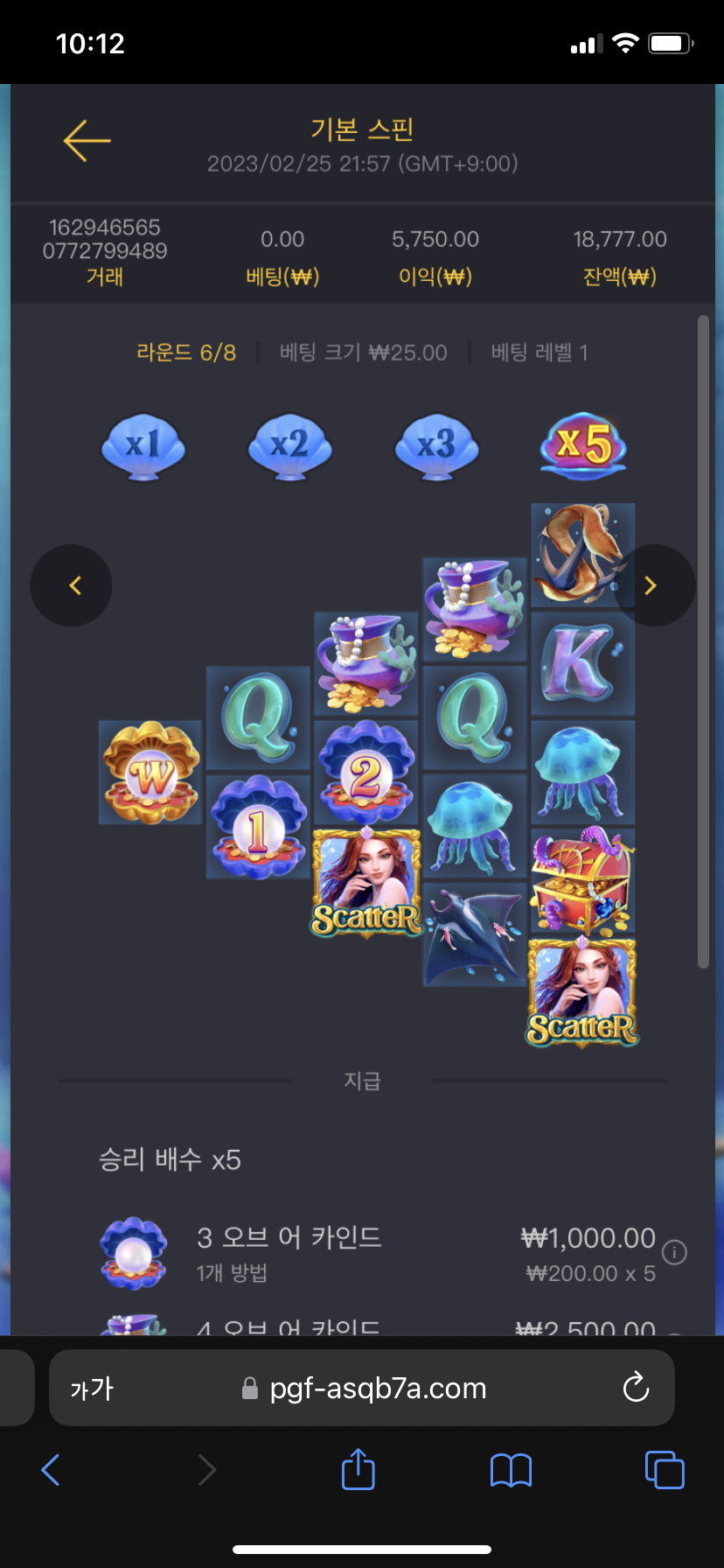Open info icon for ₩1,000.00 payout
Screen dimensions: 724x1568
[x=674, y=1252]
